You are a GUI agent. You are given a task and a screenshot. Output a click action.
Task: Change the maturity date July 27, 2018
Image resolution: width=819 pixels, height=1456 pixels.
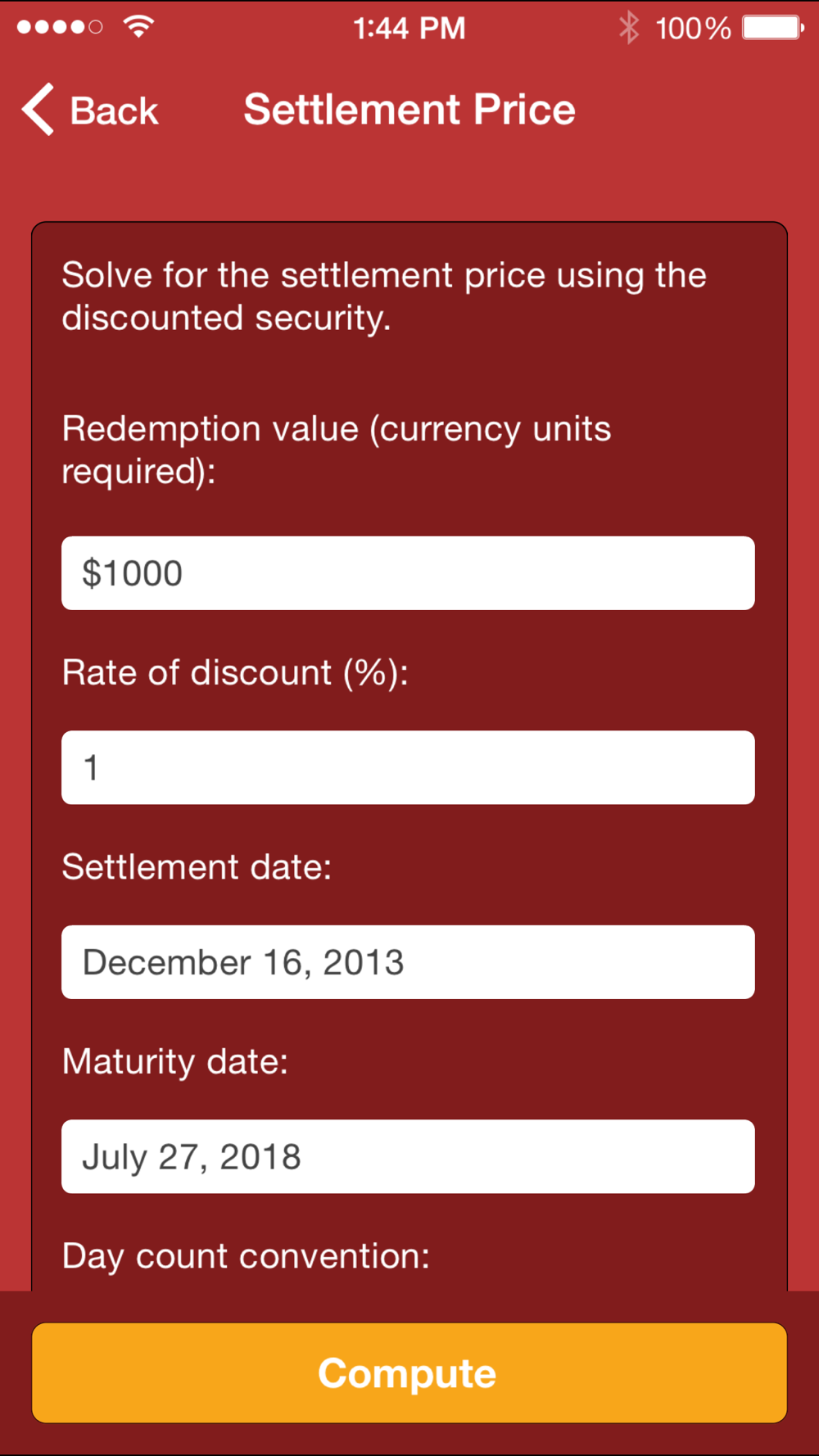[408, 1156]
